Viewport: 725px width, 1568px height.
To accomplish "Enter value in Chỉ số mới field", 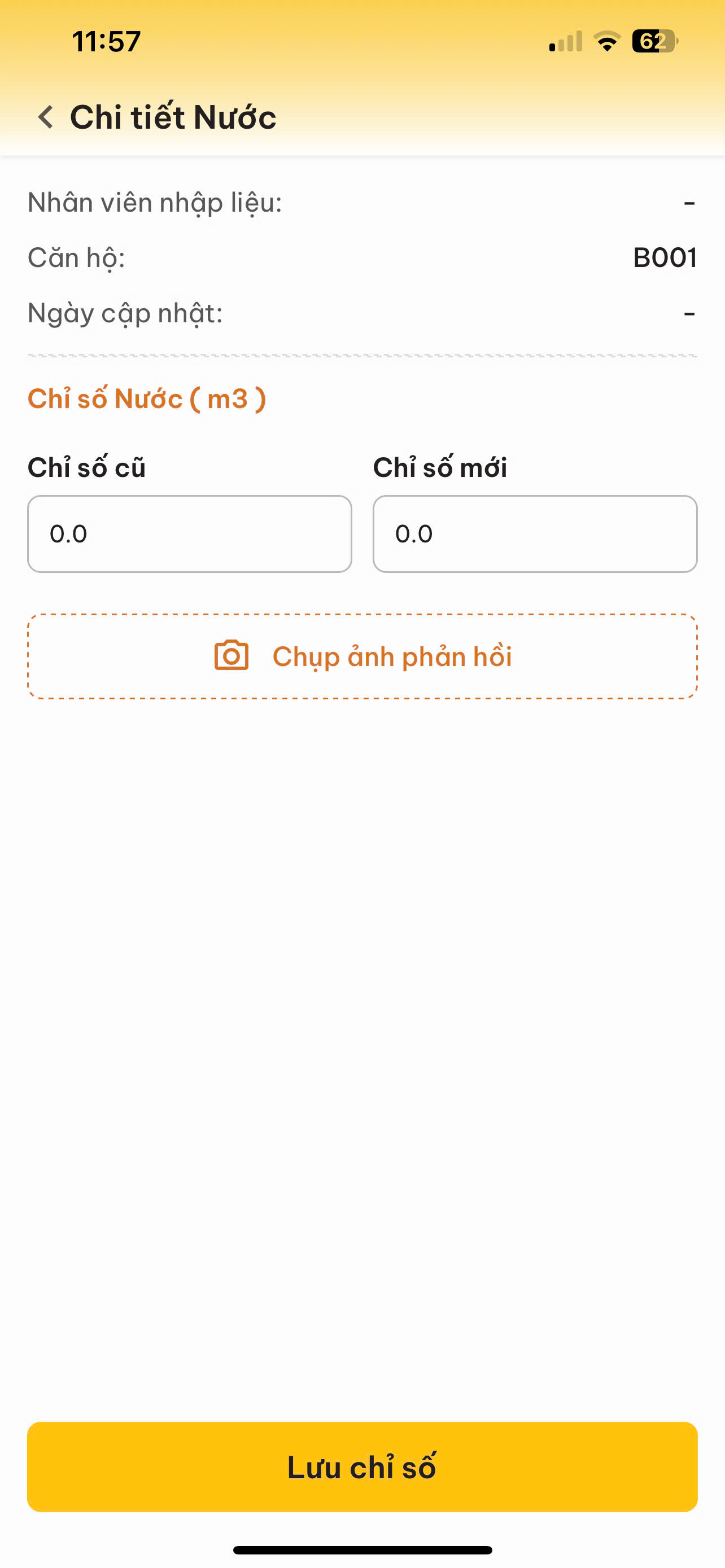I will pyautogui.click(x=535, y=534).
